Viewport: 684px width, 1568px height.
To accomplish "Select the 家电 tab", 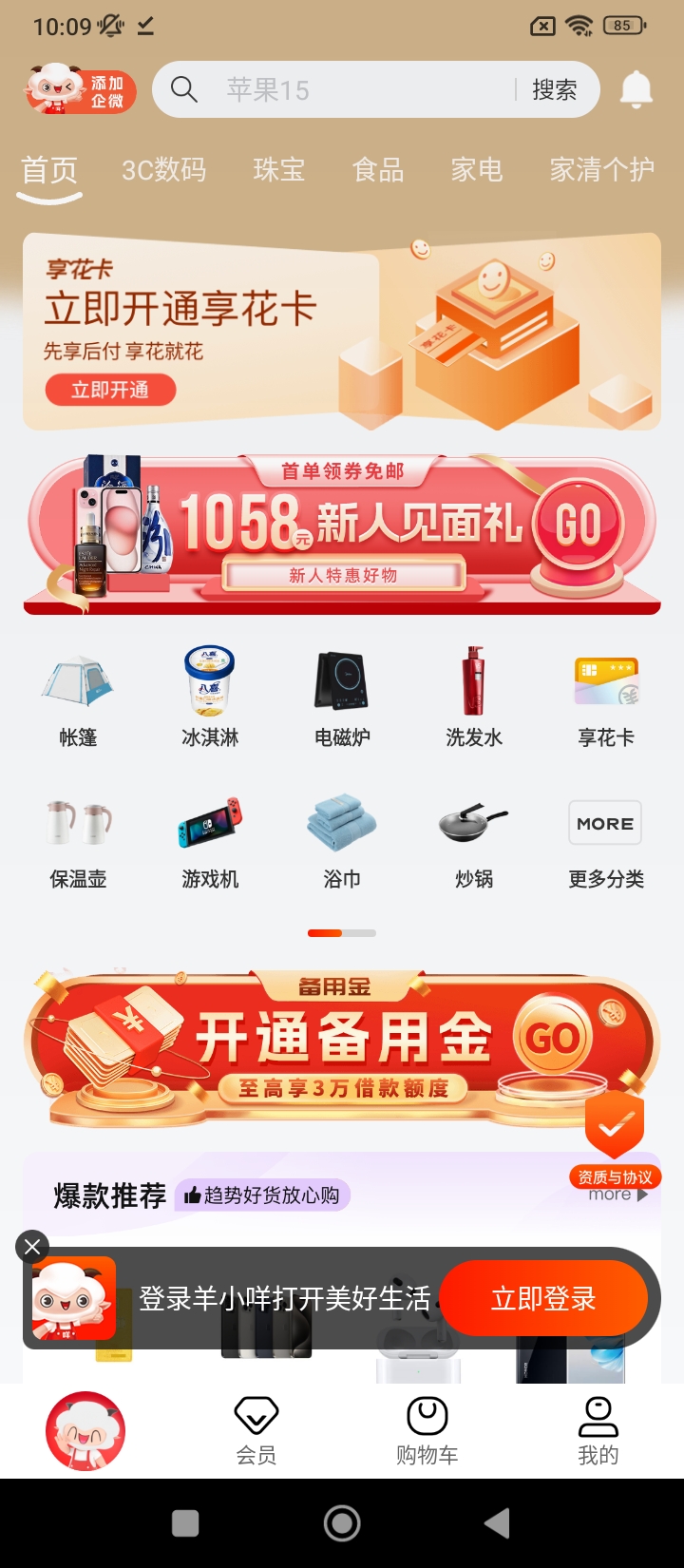I will 477,170.
